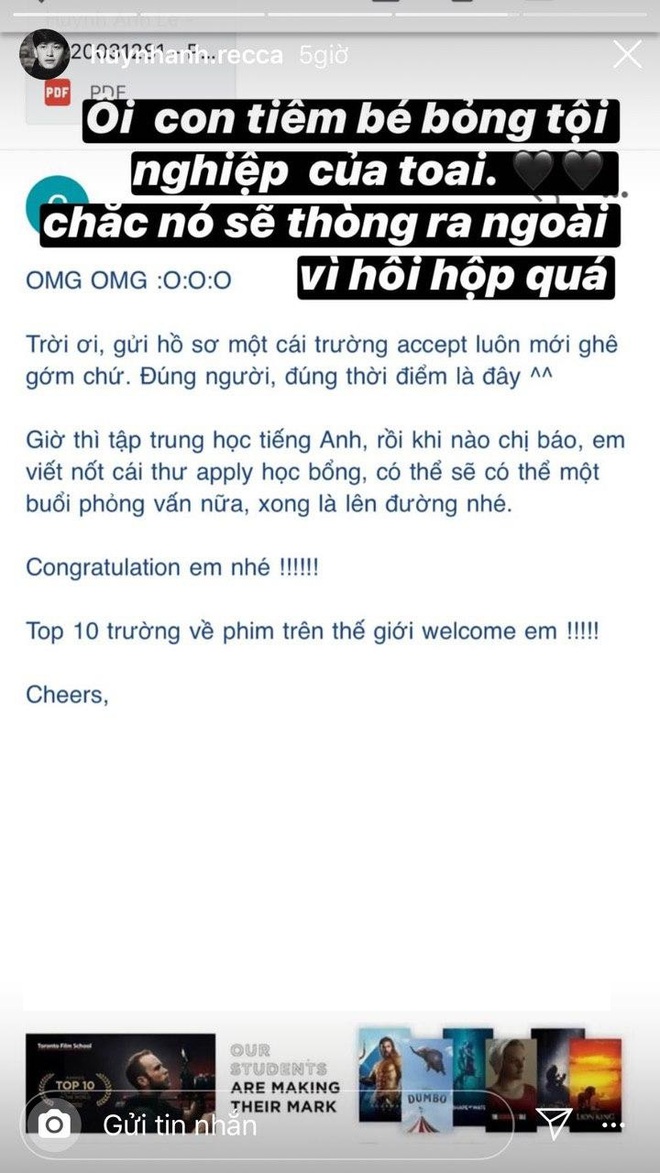Share this story via send icon
The width and height of the screenshot is (660, 1173).
(x=553, y=1123)
